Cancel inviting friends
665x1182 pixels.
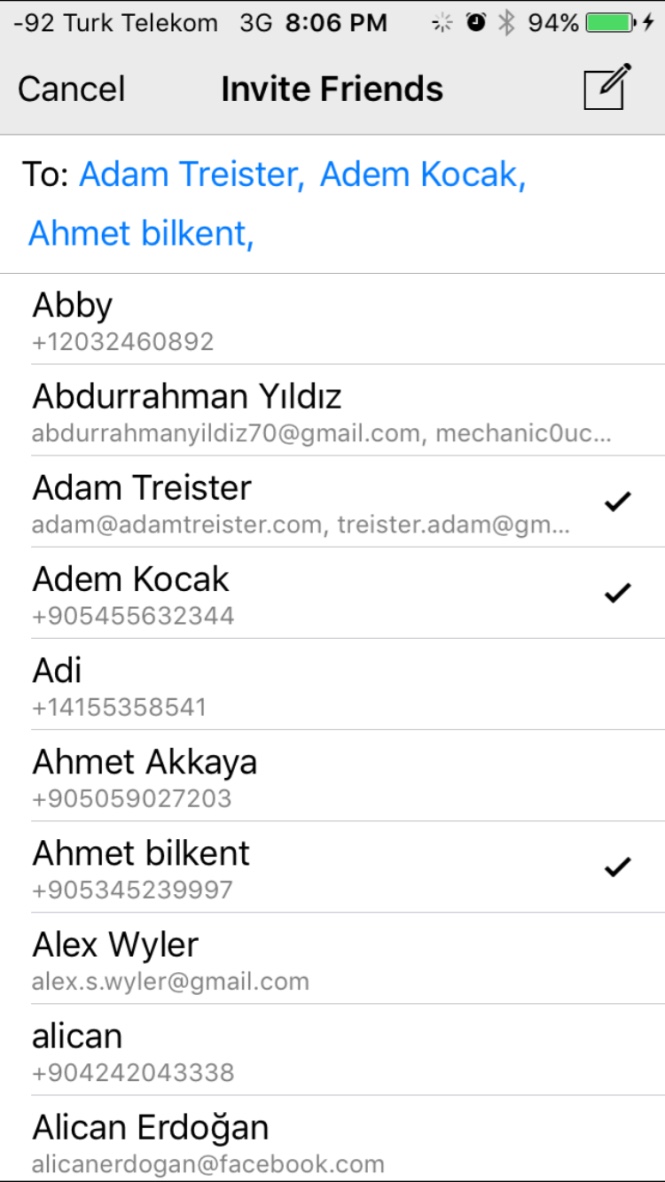tap(71, 89)
